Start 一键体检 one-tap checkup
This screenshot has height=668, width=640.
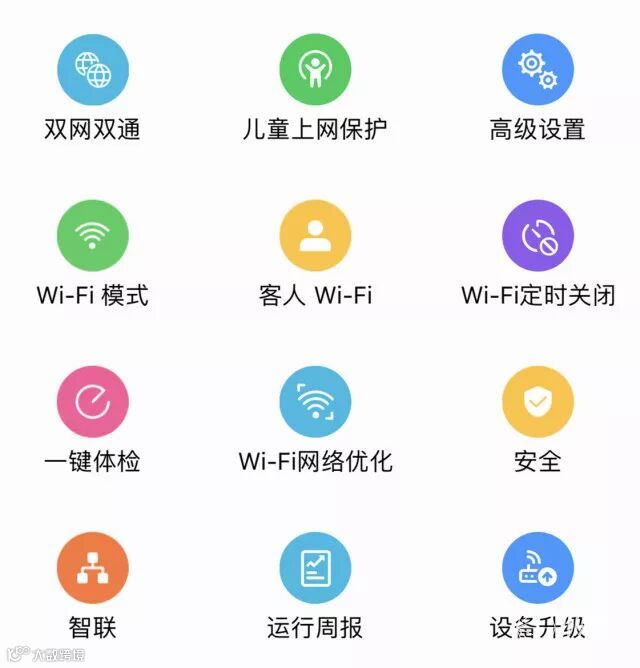(93, 401)
